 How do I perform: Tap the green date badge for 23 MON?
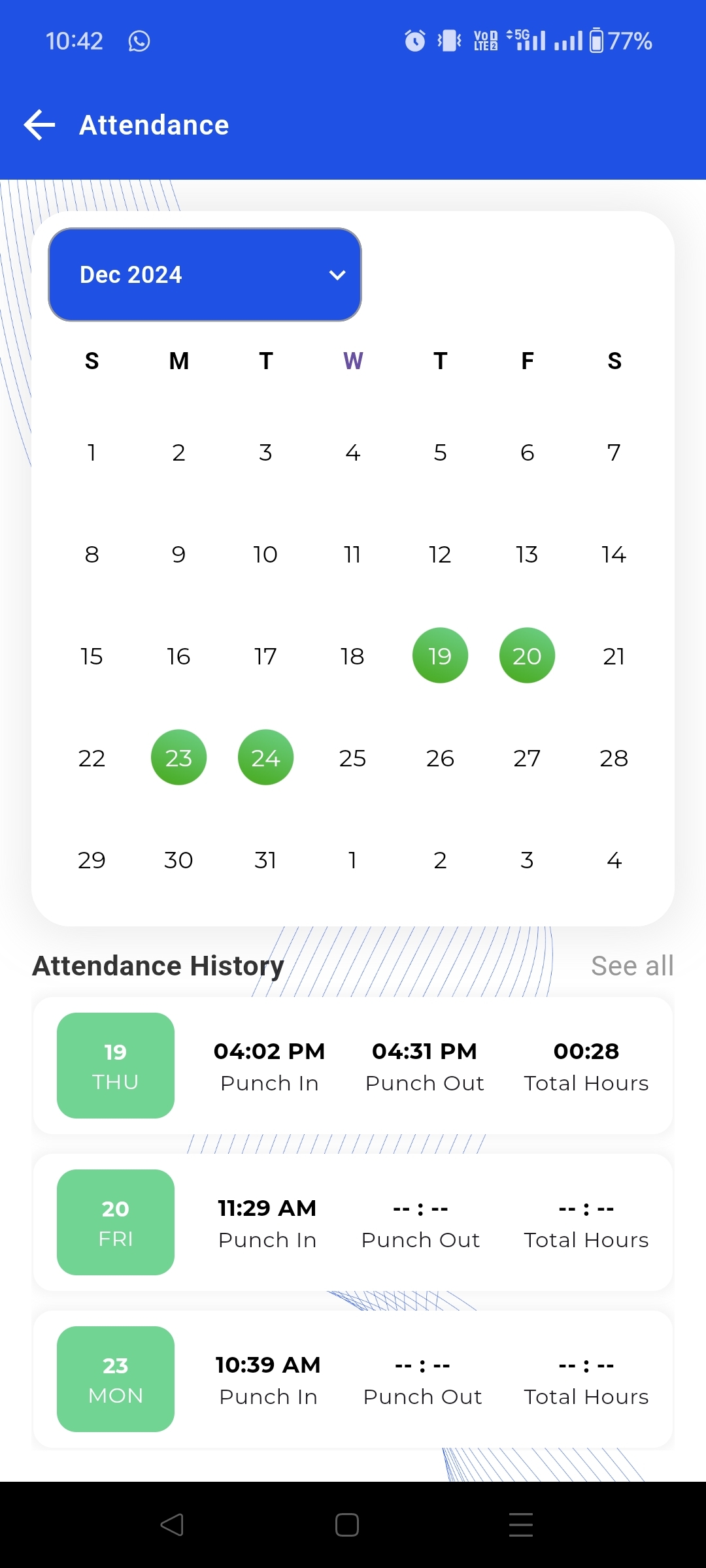pyautogui.click(x=115, y=1379)
